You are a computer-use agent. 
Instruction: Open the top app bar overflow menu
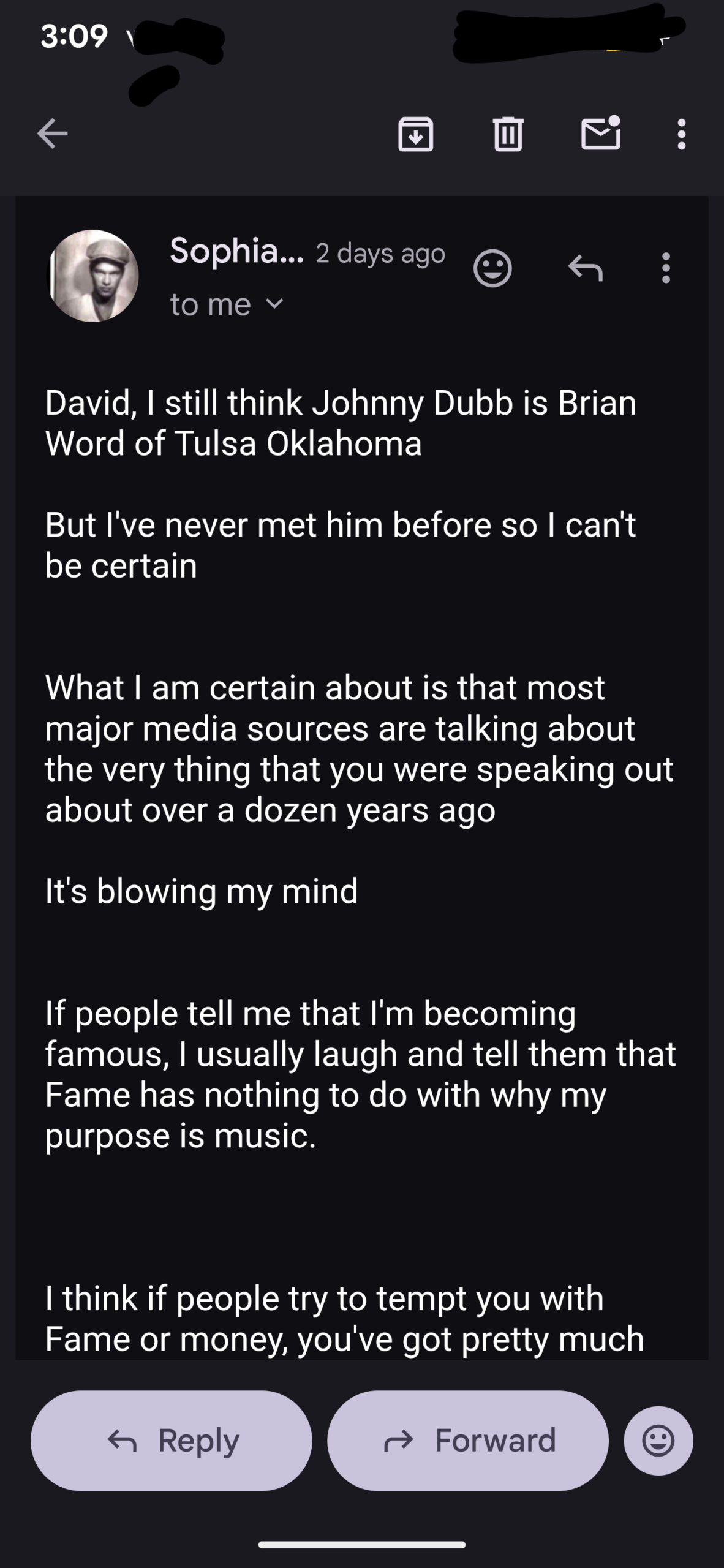pyautogui.click(x=681, y=134)
